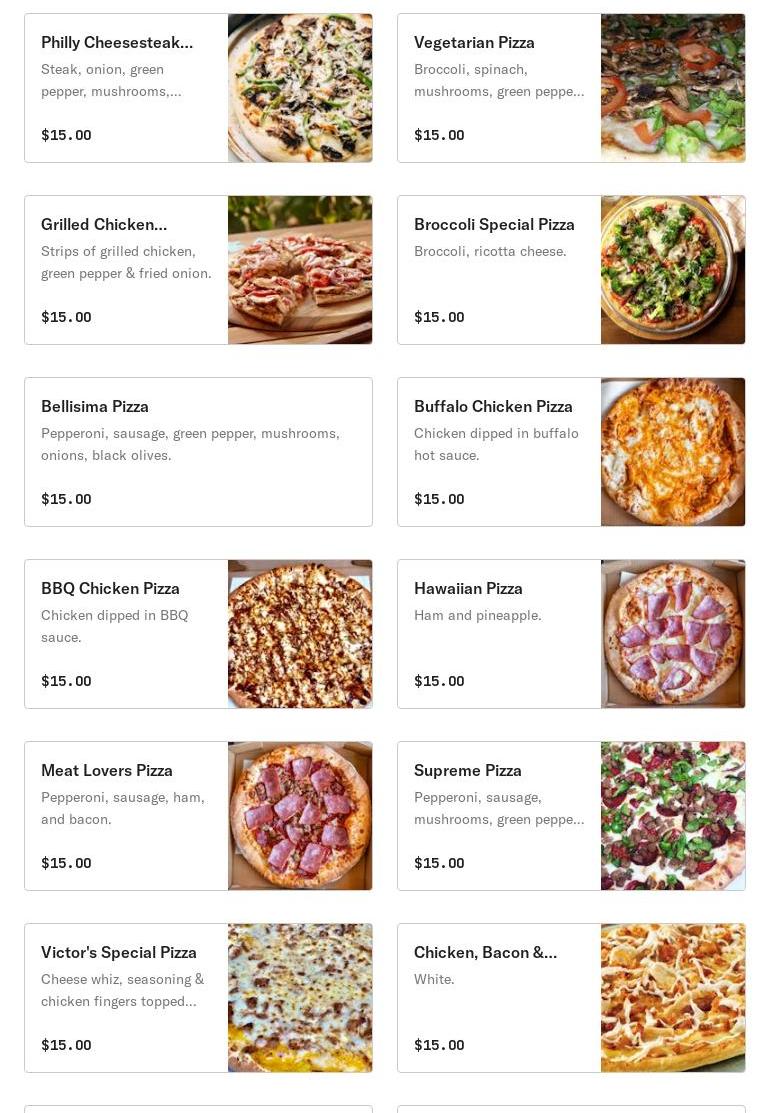Screen dimensions: 770x1113
Task: Open BBQ Chicken Pizza
Action: 198,634
